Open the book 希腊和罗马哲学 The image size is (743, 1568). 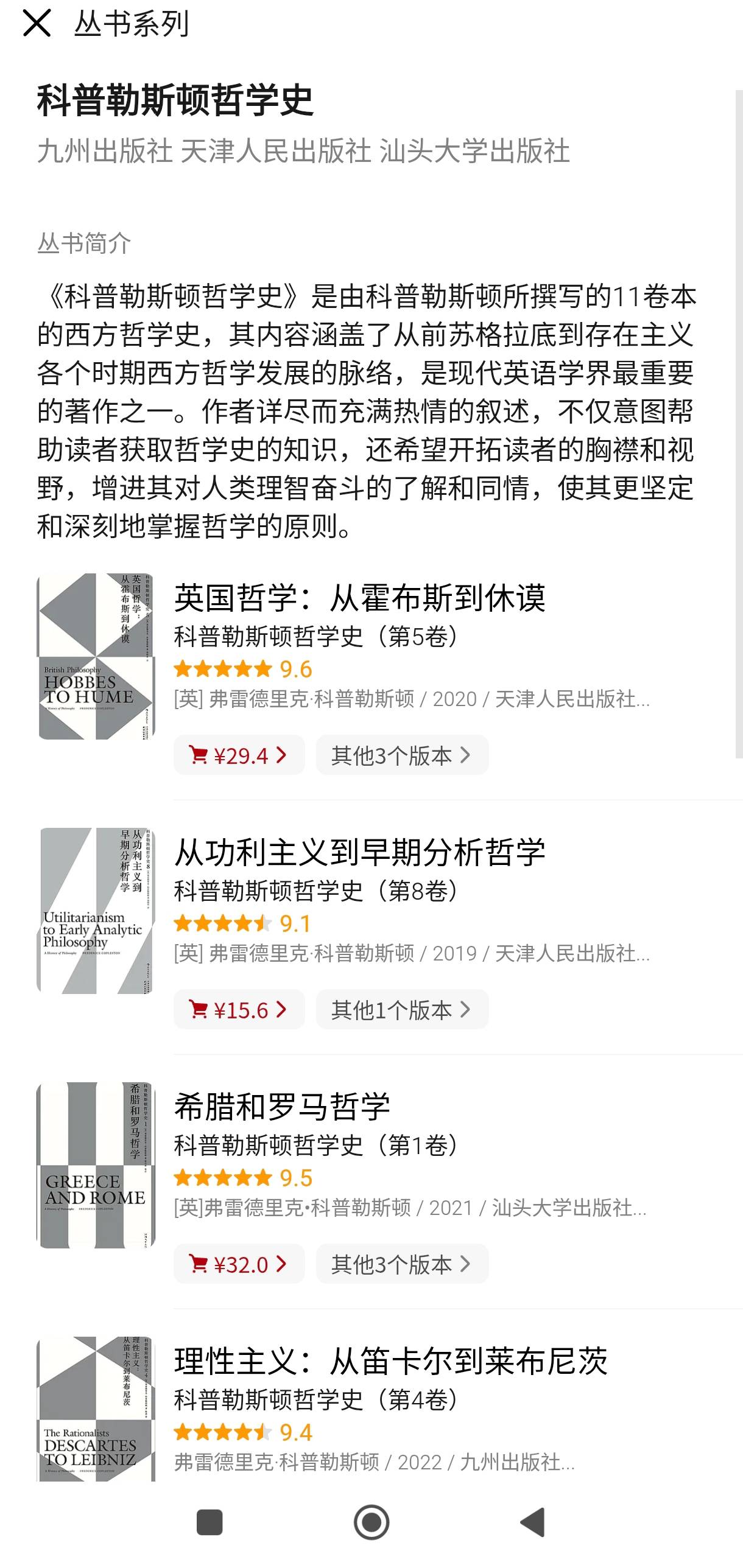coord(281,1107)
